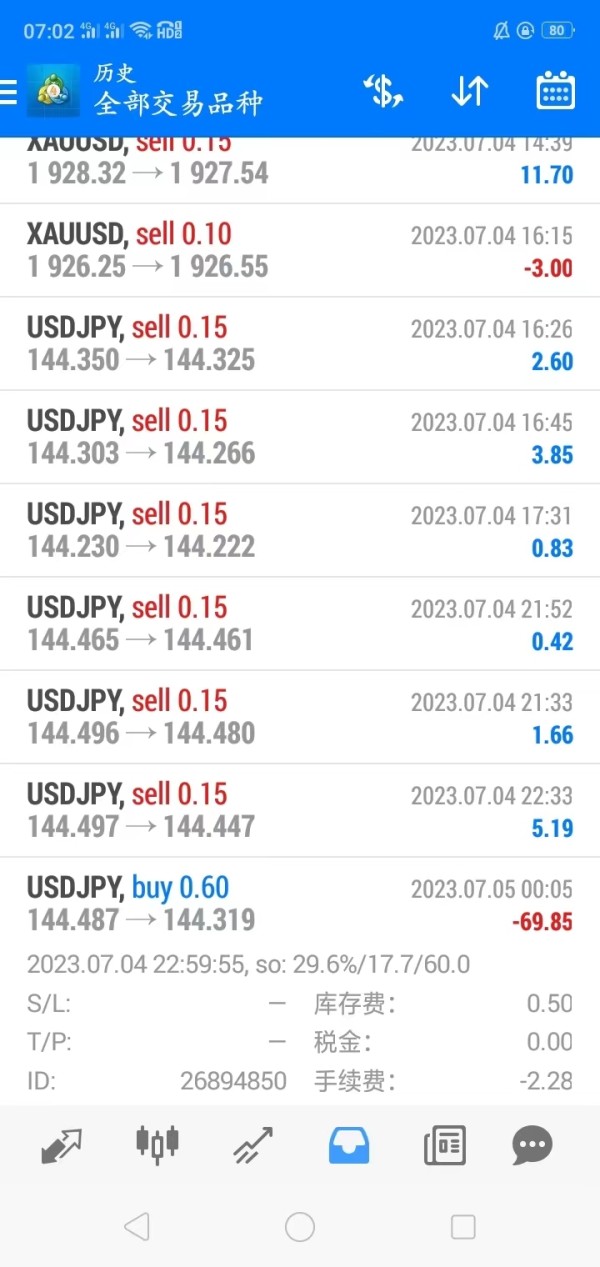Image resolution: width=600 pixels, height=1267 pixels.
Task: Switch to the Quotes tab
Action: point(62,1145)
